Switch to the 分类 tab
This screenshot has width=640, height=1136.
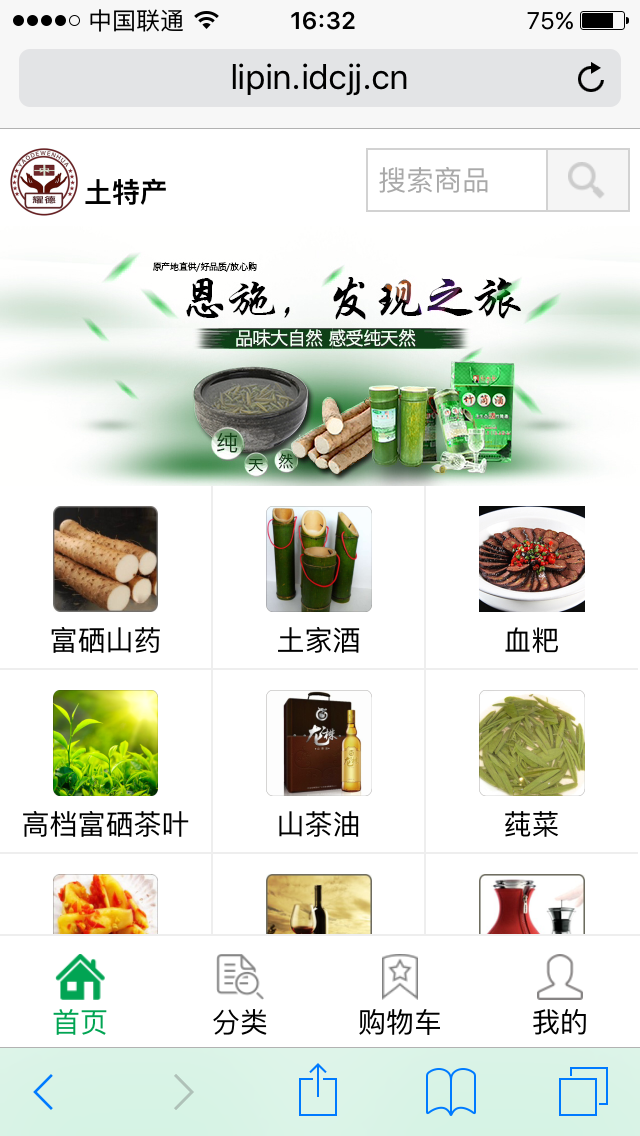point(240,993)
